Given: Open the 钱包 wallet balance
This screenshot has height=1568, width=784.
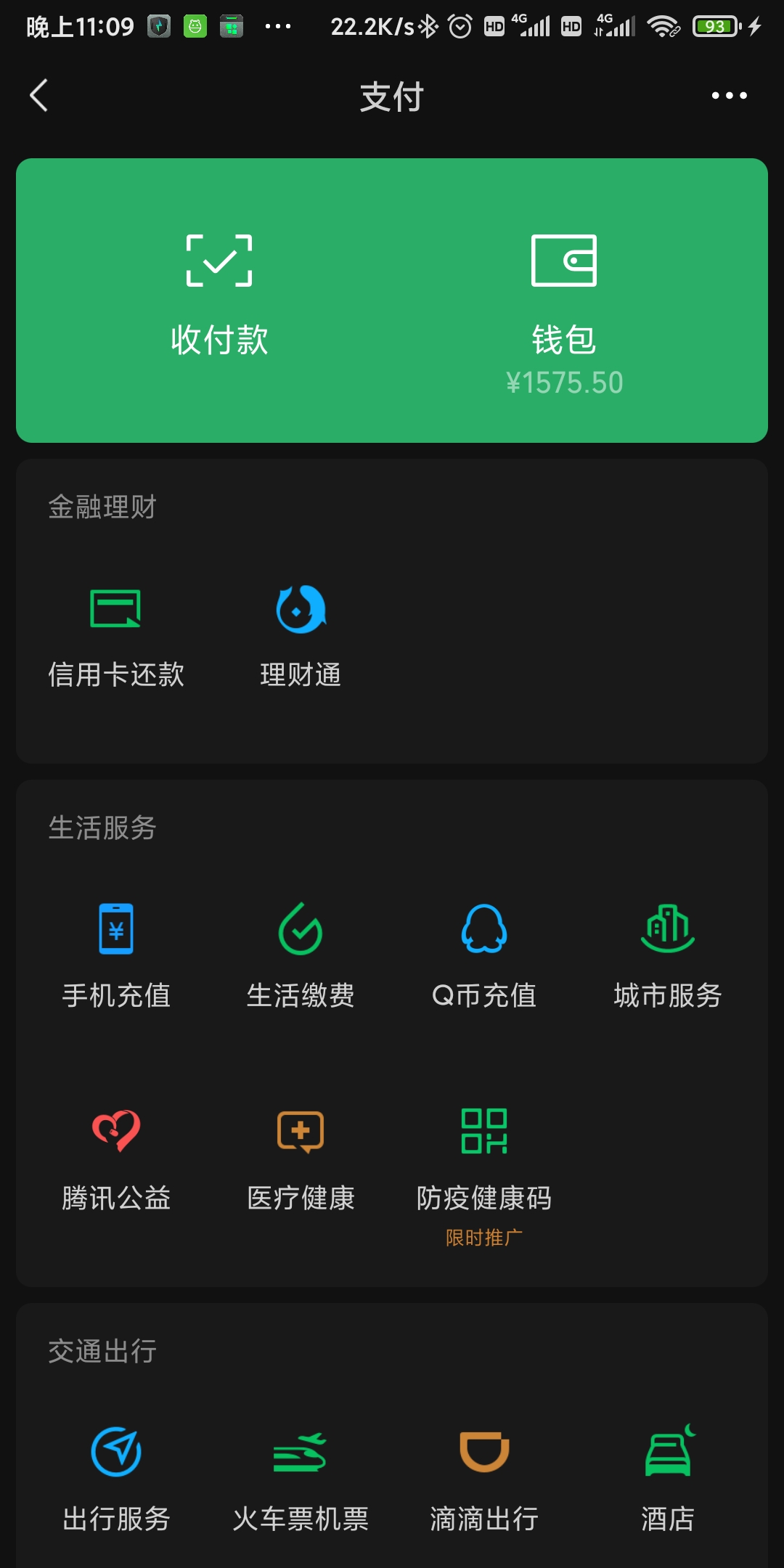Looking at the screenshot, I should point(564,315).
